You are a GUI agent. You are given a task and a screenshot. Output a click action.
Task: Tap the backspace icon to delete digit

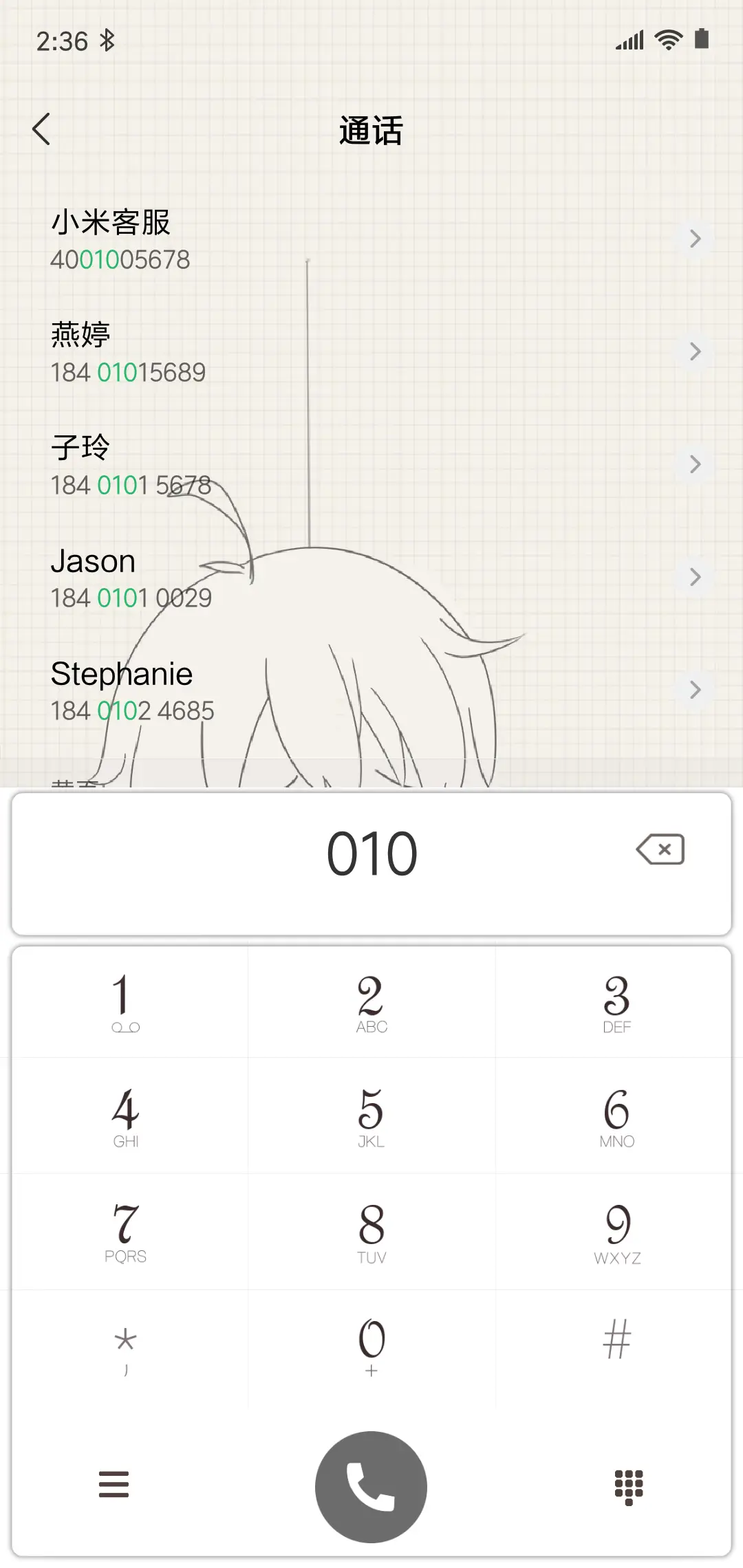(x=660, y=851)
